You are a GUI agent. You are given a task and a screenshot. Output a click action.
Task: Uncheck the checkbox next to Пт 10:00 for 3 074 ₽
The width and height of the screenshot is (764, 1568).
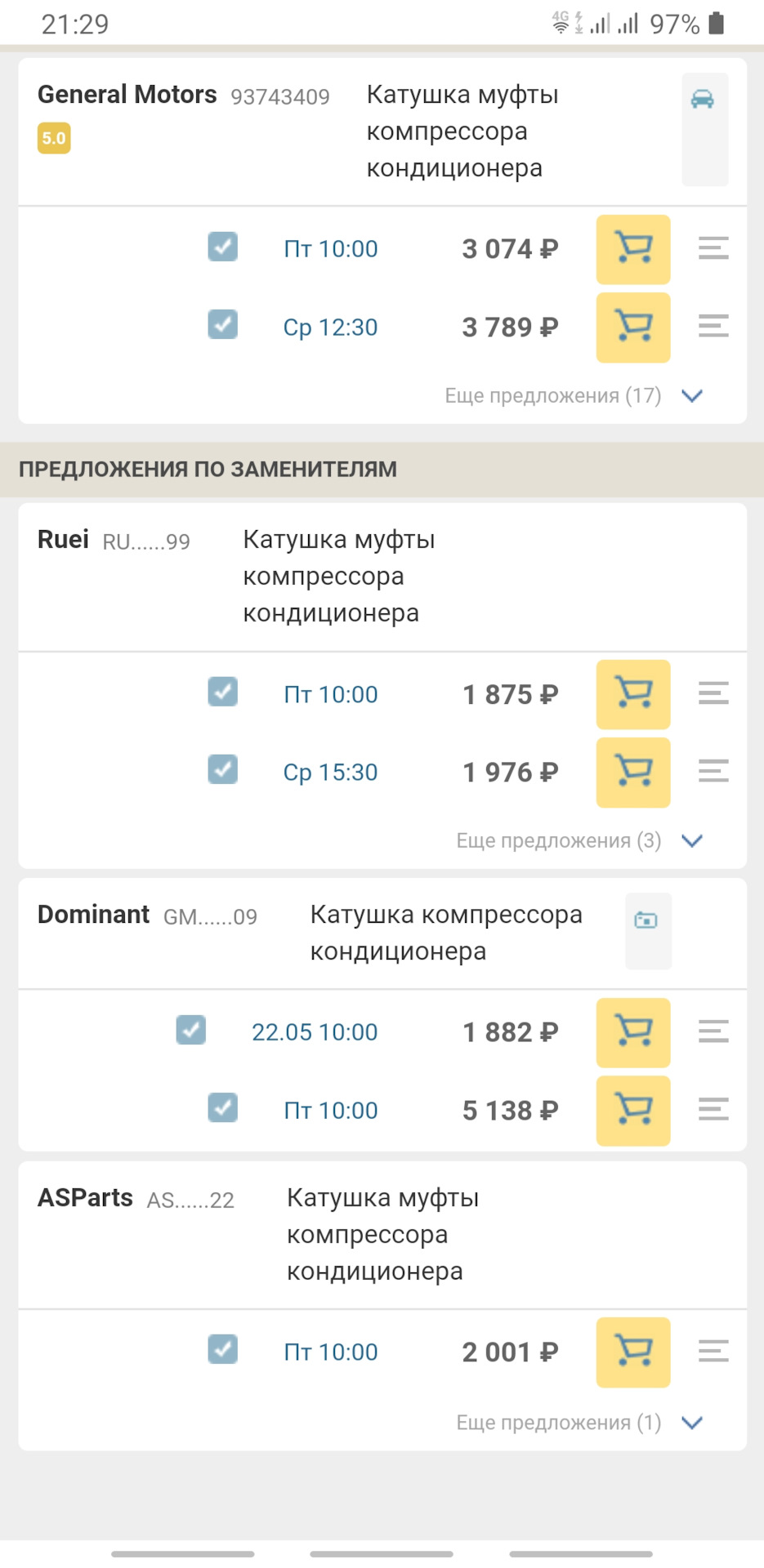click(x=222, y=247)
